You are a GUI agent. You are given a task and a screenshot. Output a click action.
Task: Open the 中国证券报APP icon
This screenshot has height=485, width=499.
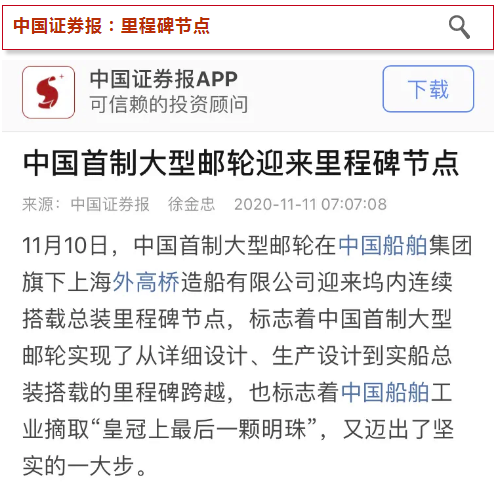[49, 92]
